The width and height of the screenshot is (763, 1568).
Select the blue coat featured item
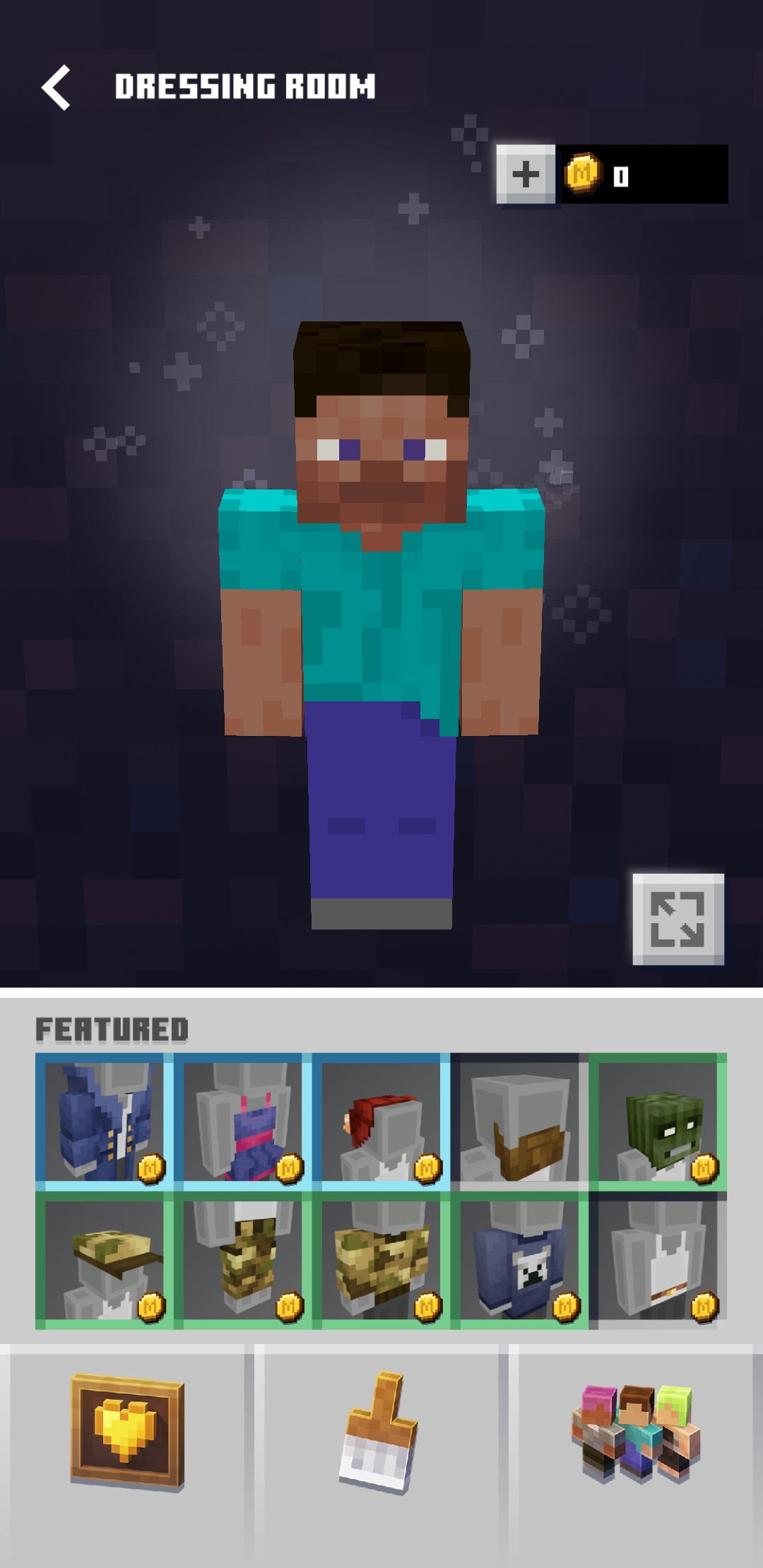click(104, 1122)
